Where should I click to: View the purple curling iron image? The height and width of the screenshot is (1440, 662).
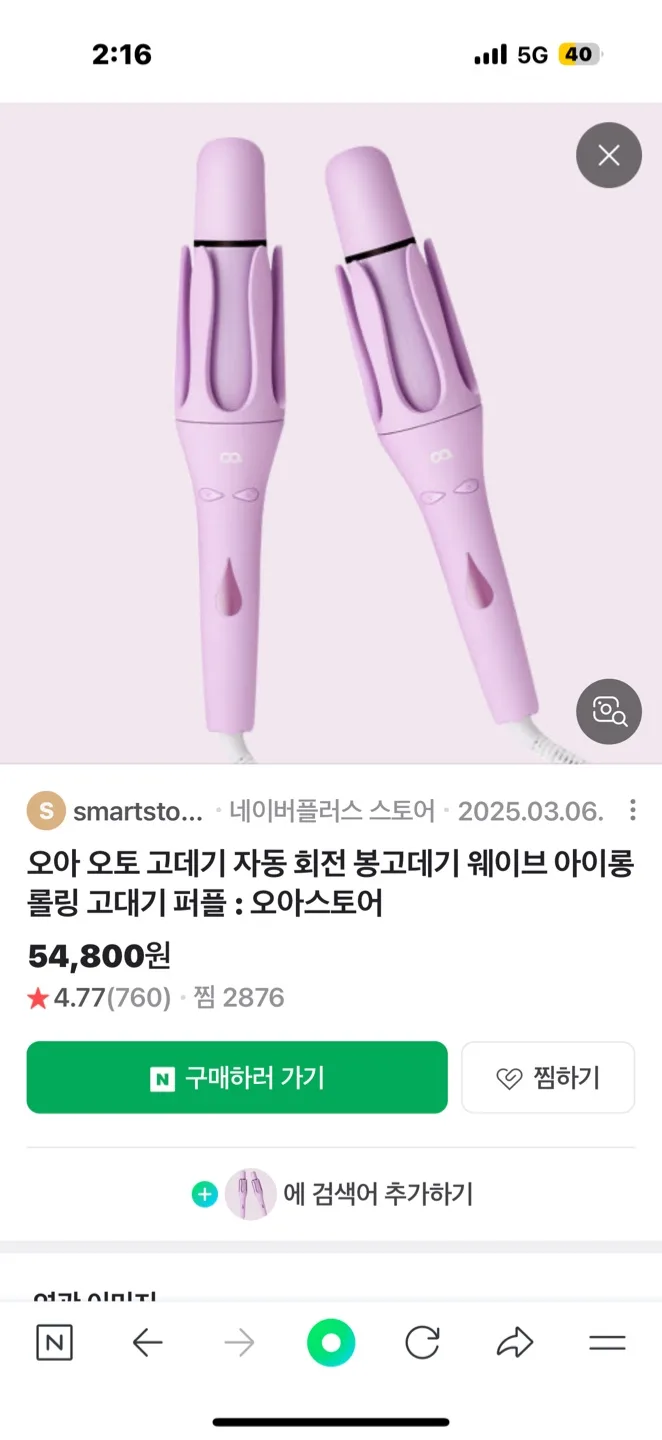pos(331,433)
